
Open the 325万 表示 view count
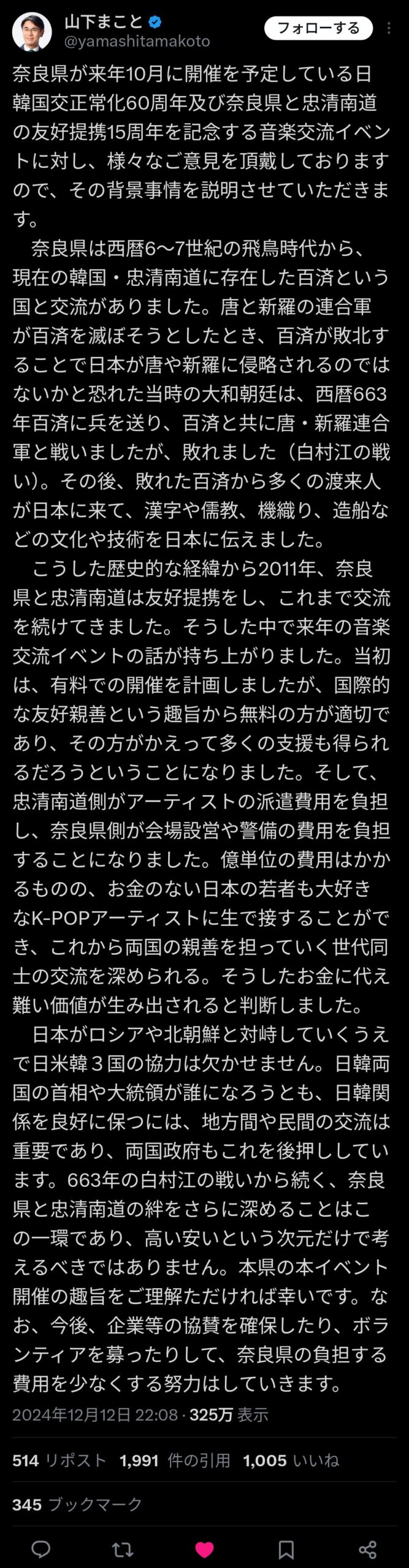pyautogui.click(x=229, y=1414)
